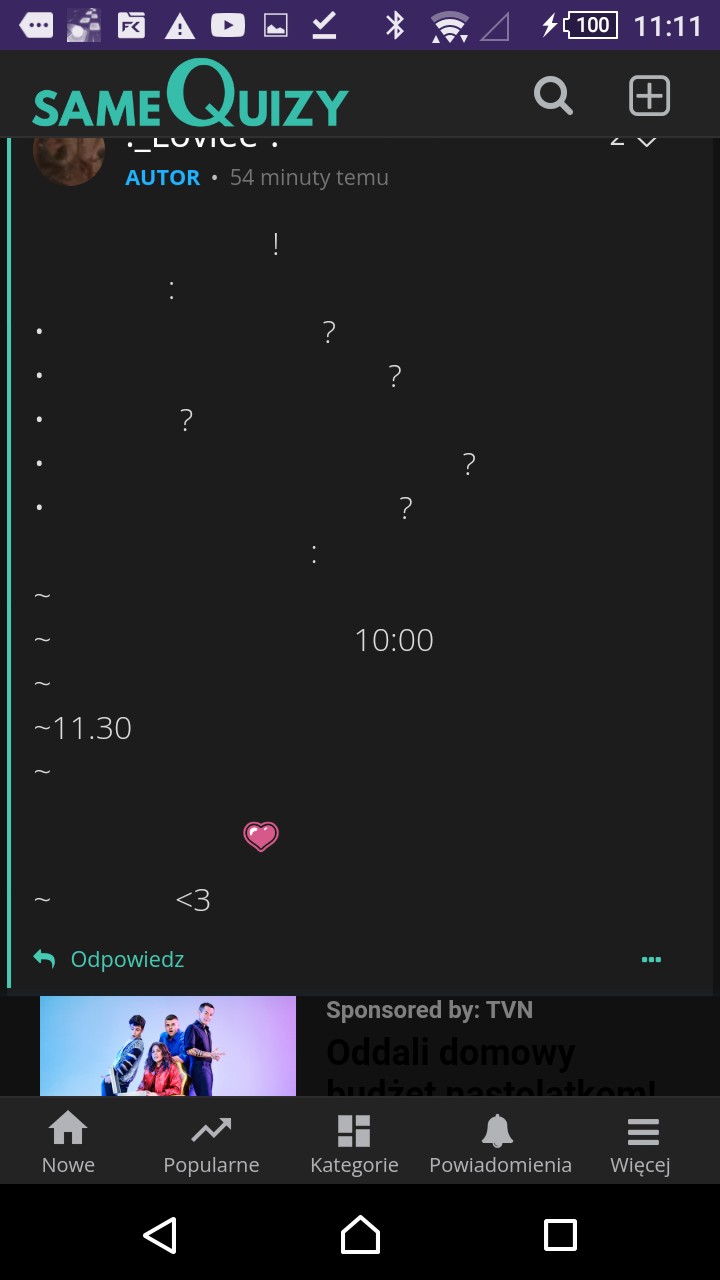
Task: Open the search icon in header
Action: (x=553, y=96)
